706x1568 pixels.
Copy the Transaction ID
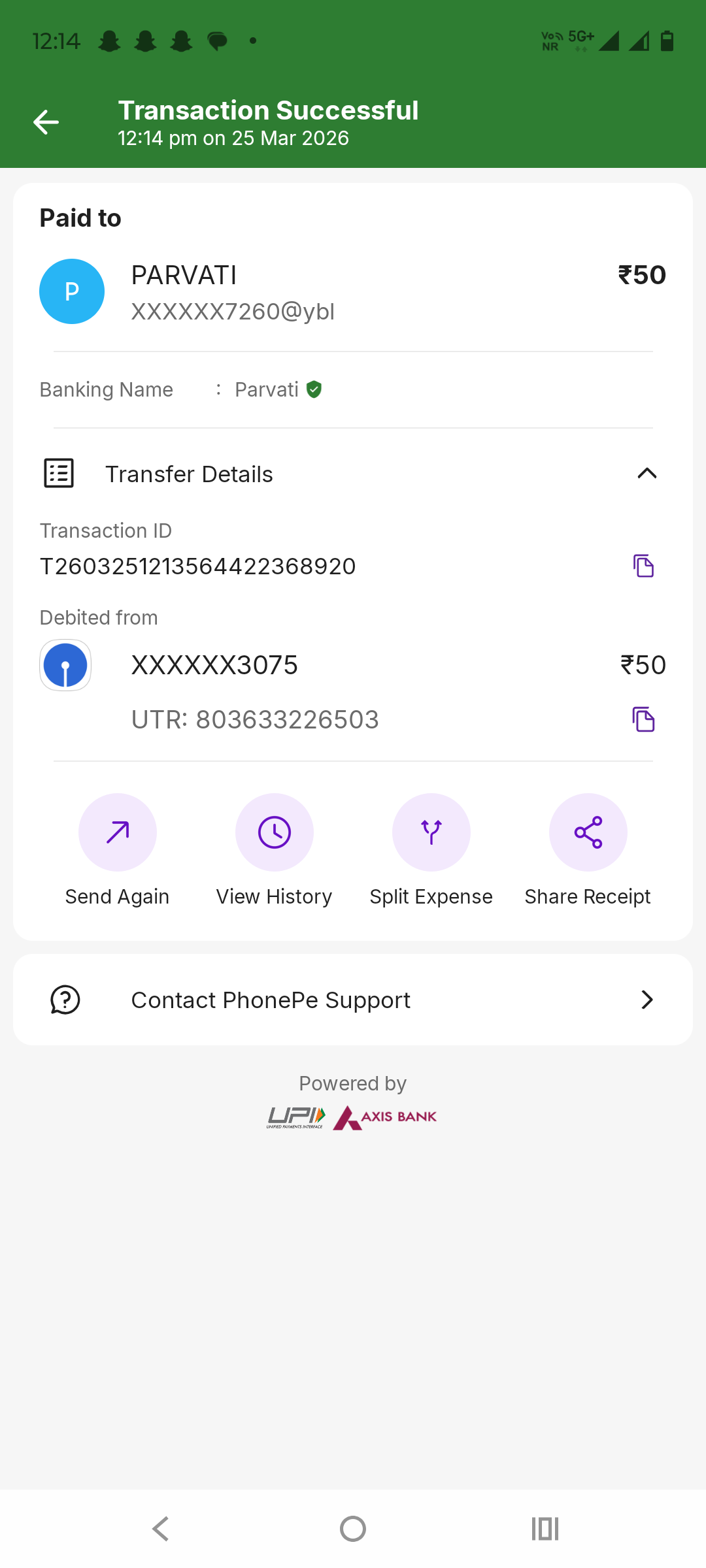pos(643,566)
